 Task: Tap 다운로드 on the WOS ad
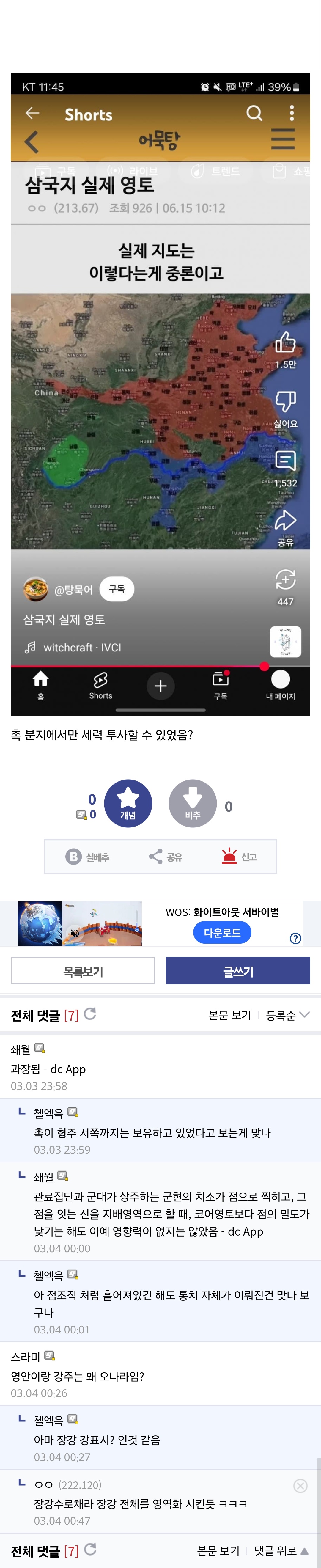coord(222,932)
